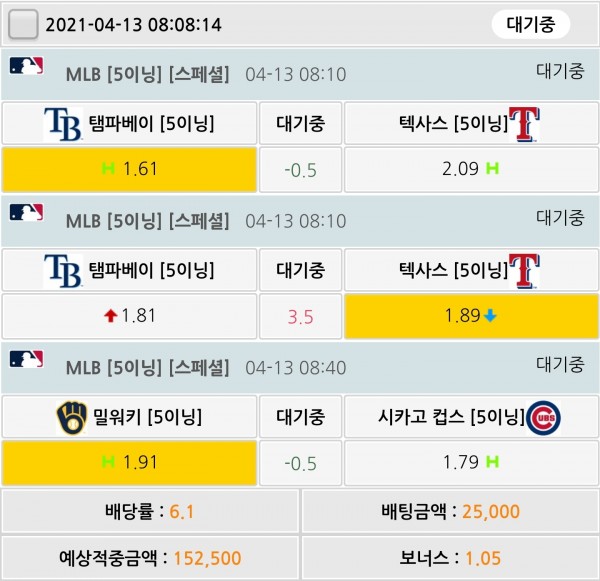Check the box next to 2021-04-13 08:08:14
Viewport: 600px width, 581px height.
point(23,24)
